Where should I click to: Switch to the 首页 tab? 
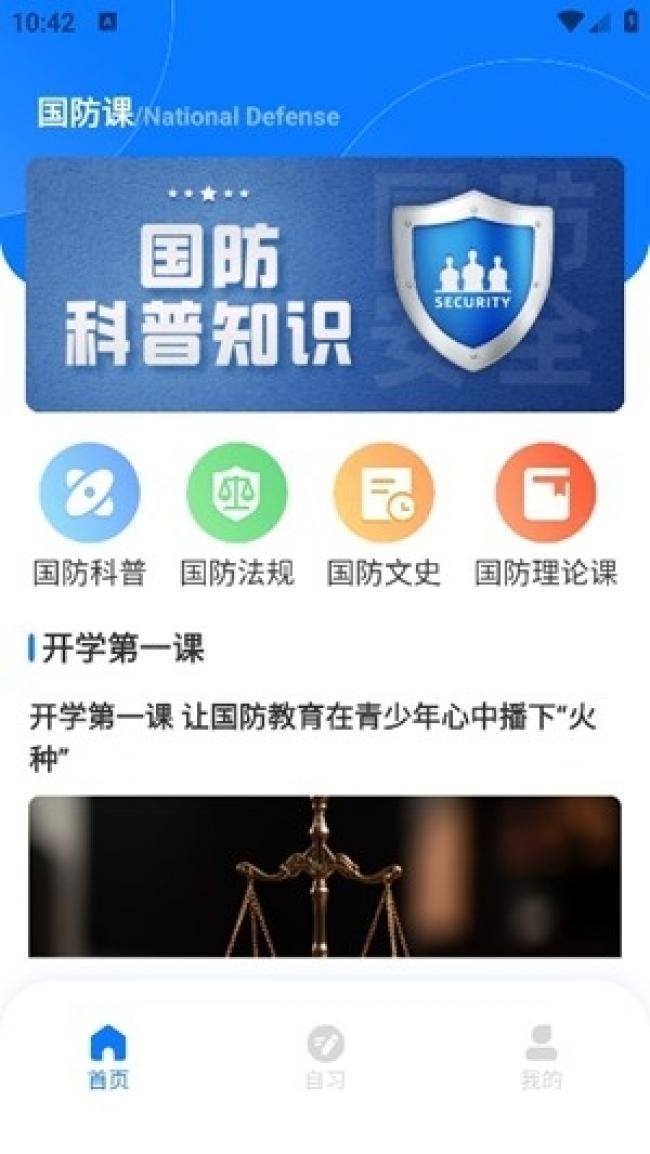(x=108, y=1057)
